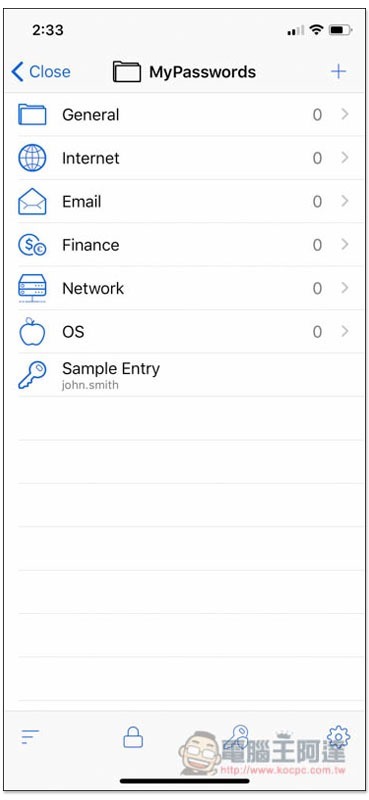Open settings gear icon
Viewport: 369px width, 800px height.
click(338, 737)
